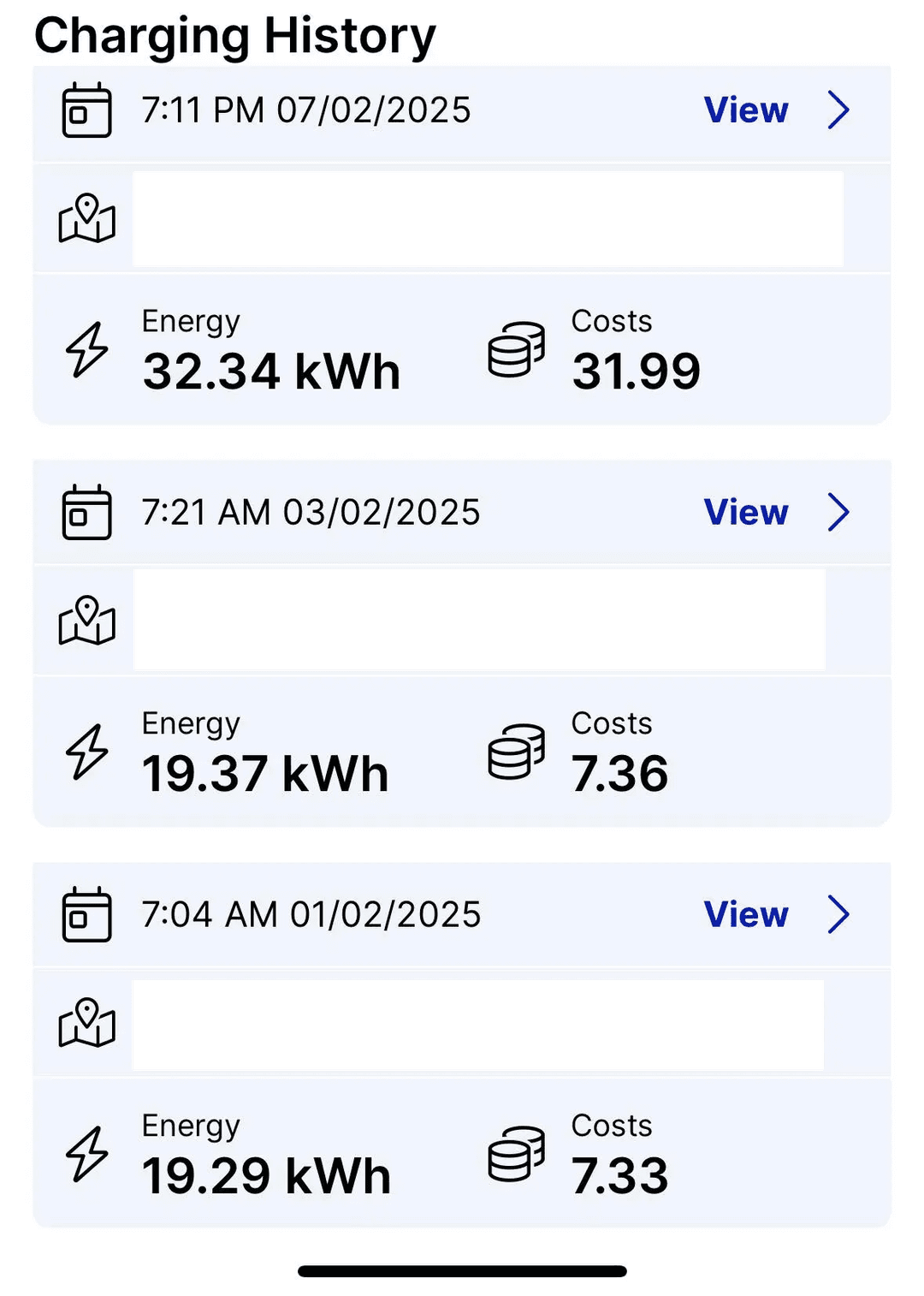This screenshot has width=924, height=1296.
Task: Open View for the 7:11 PM charging session
Action: click(x=746, y=110)
